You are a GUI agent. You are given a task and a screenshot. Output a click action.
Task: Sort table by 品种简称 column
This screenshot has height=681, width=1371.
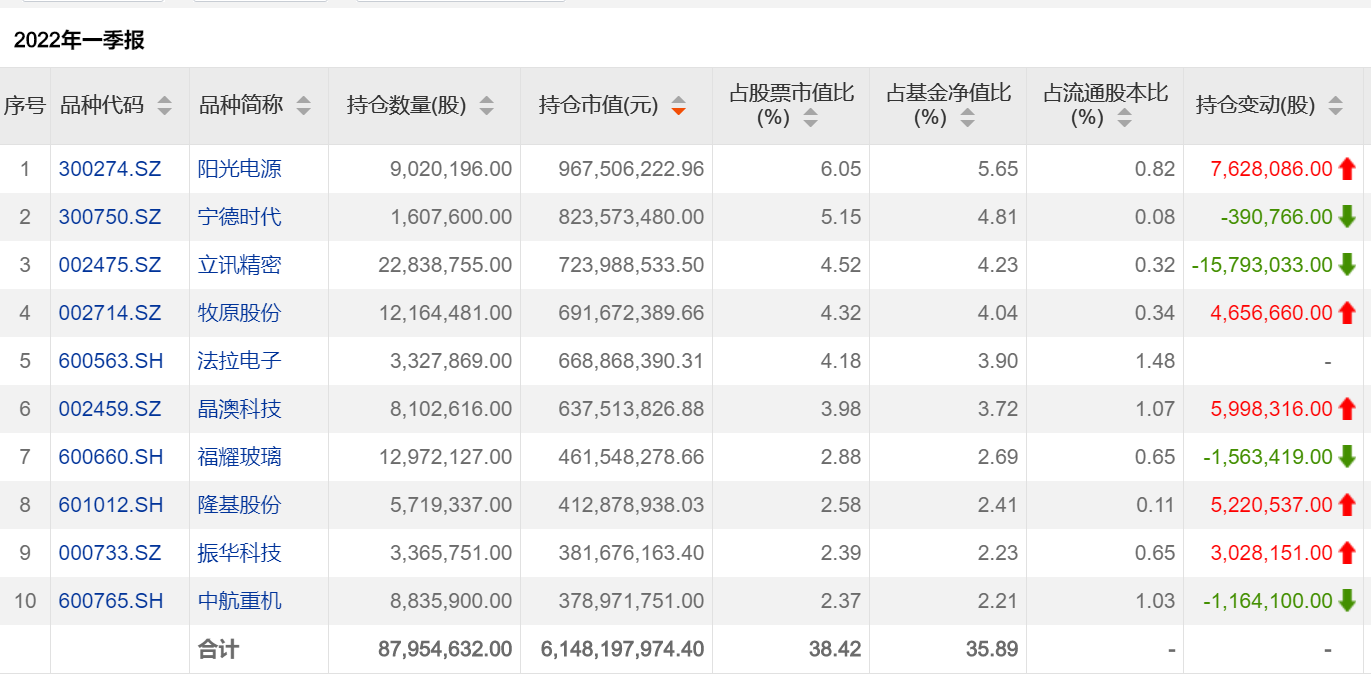(304, 105)
